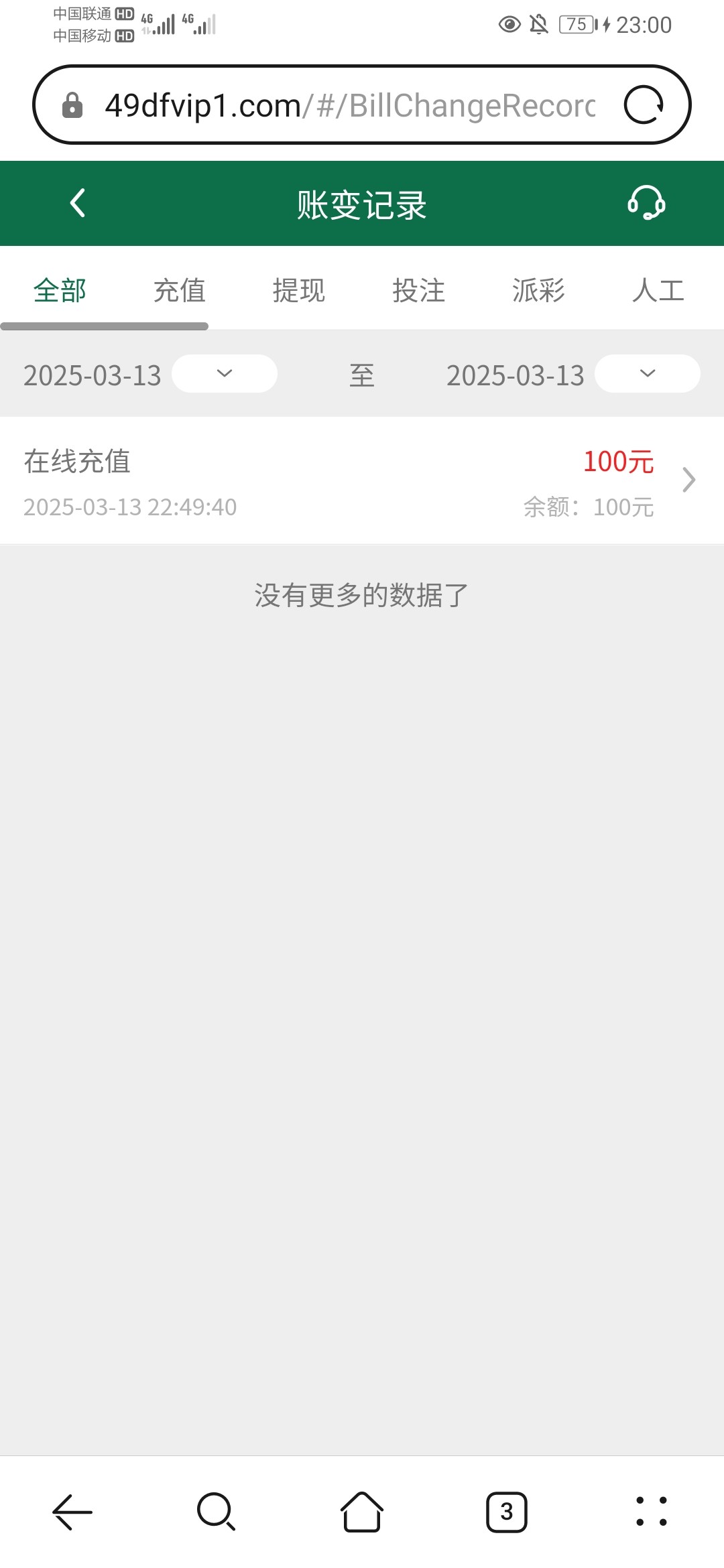Open the browser four-dot menu
The width and height of the screenshot is (724, 1568).
[652, 1512]
